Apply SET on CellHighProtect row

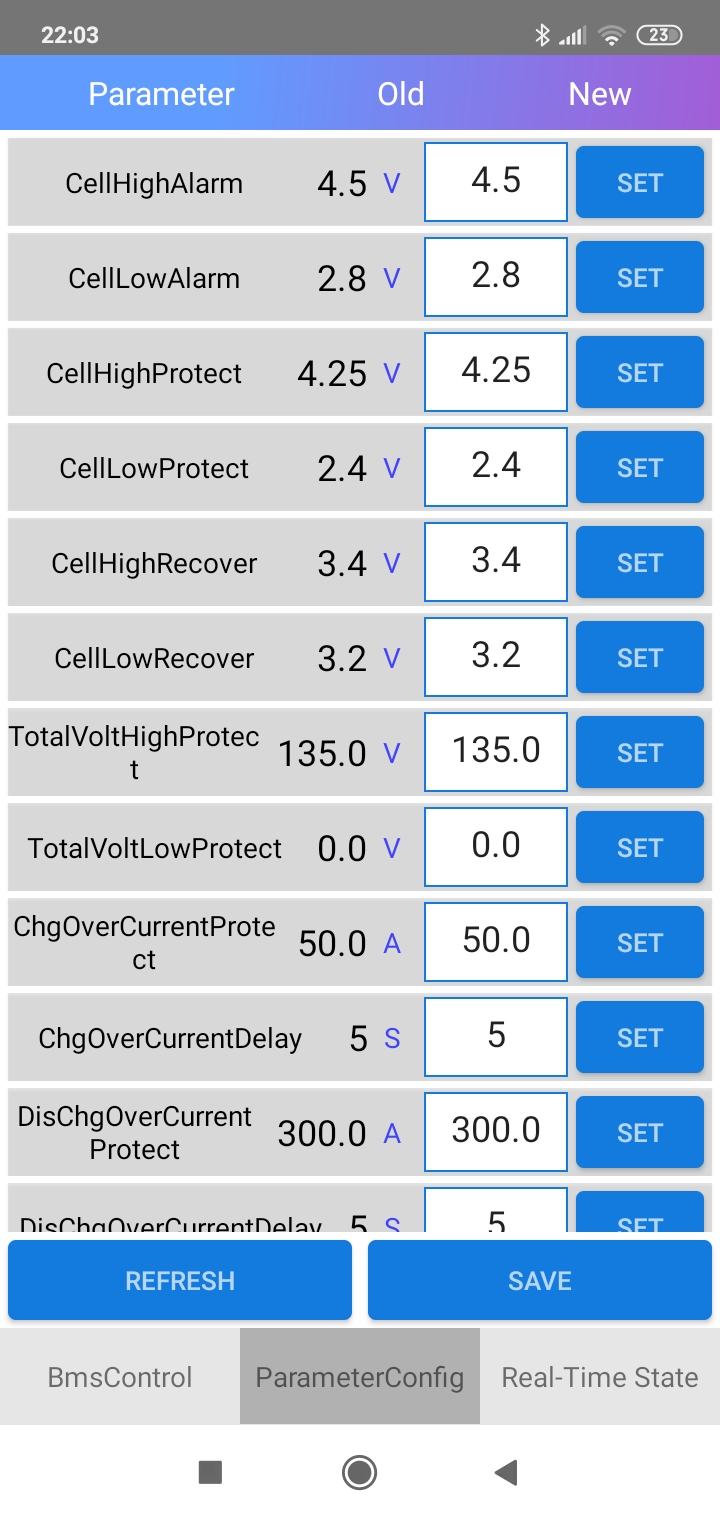coord(640,372)
